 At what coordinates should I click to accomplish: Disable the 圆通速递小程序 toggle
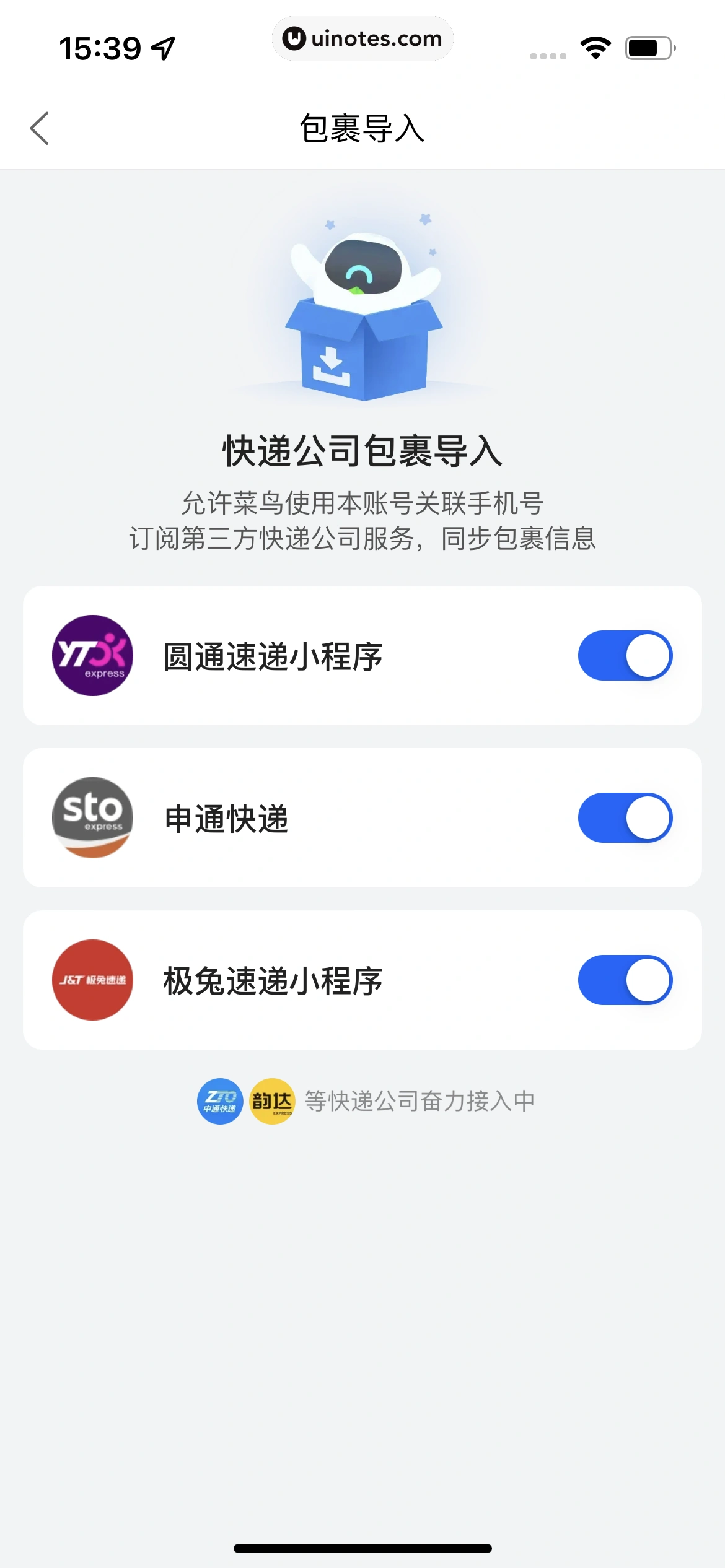pos(625,655)
